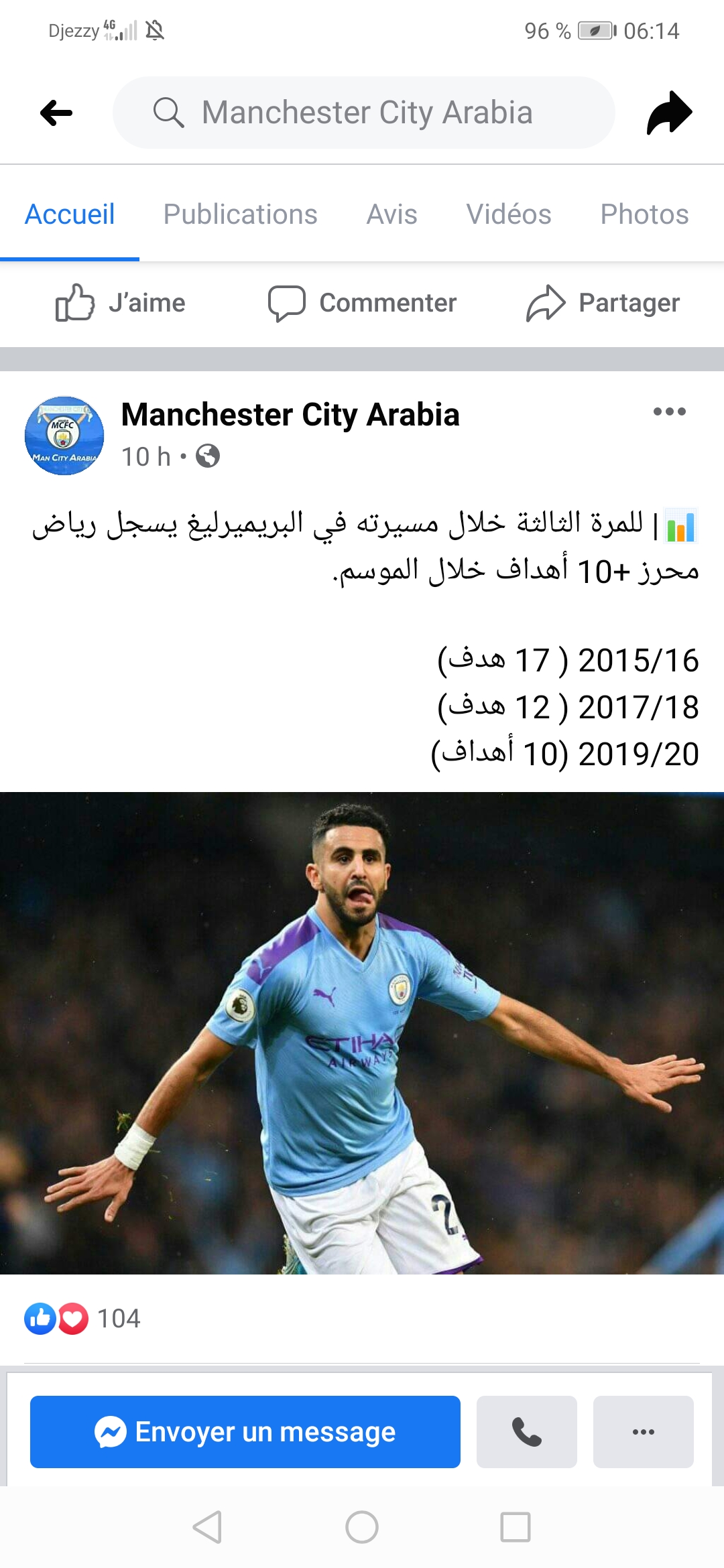Go back using the top-left arrow
Image resolution: width=724 pixels, height=1568 pixels.
[56, 113]
